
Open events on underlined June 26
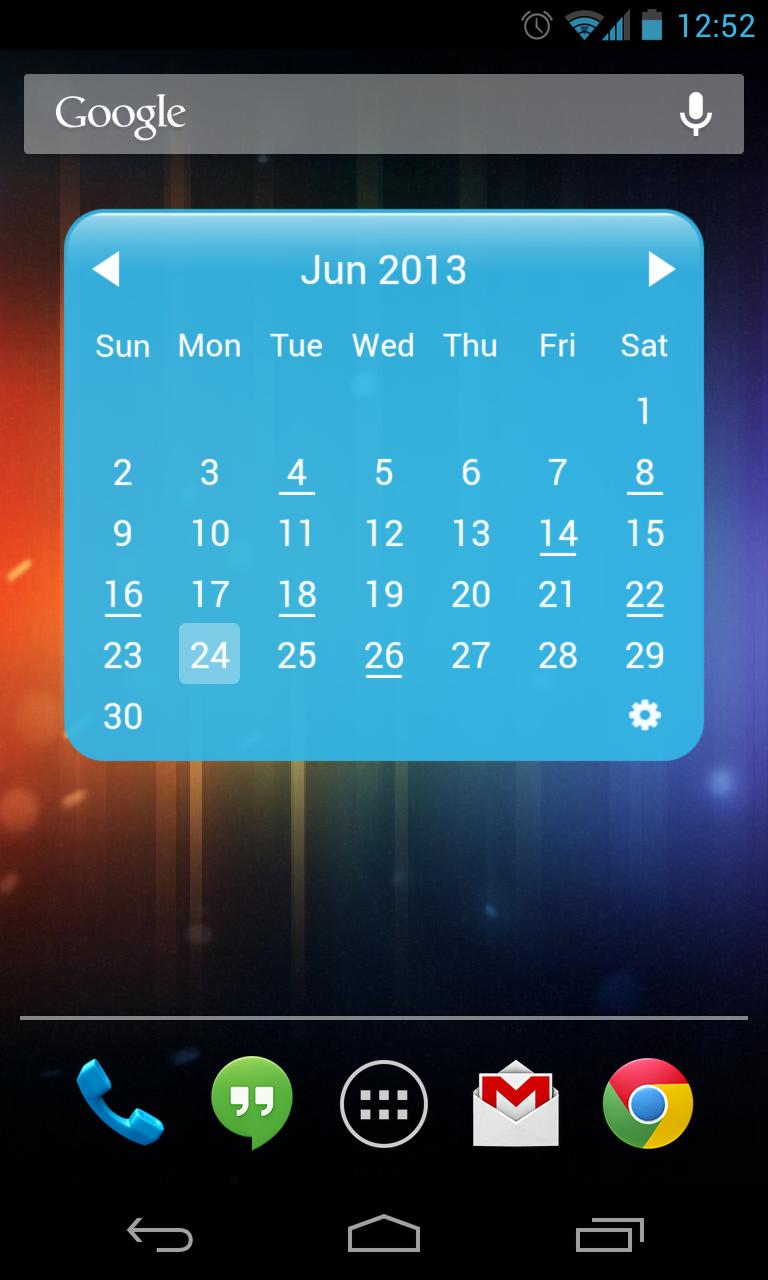384,655
